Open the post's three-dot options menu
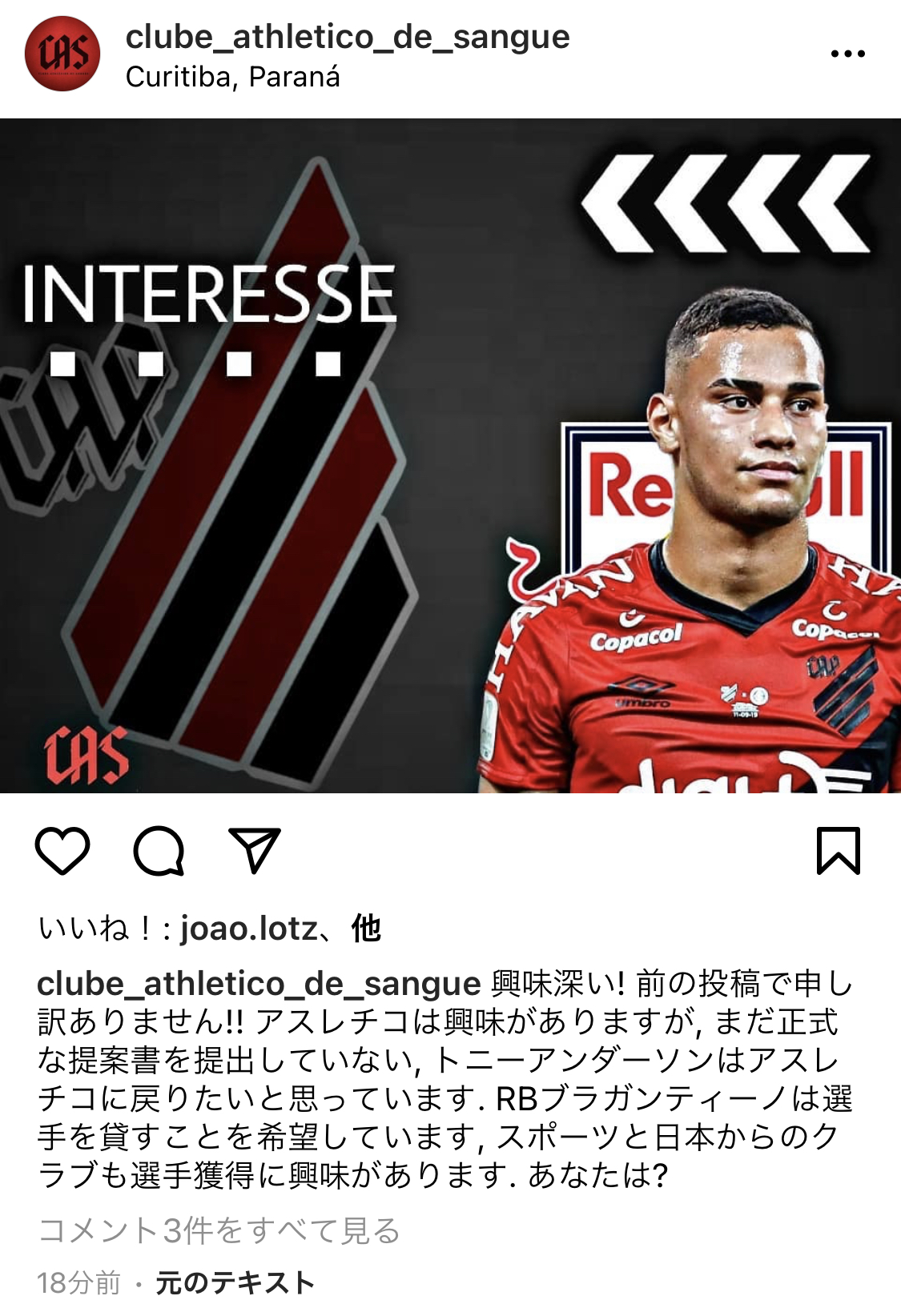Viewport: 901px width, 1316px height. pyautogui.click(x=847, y=54)
